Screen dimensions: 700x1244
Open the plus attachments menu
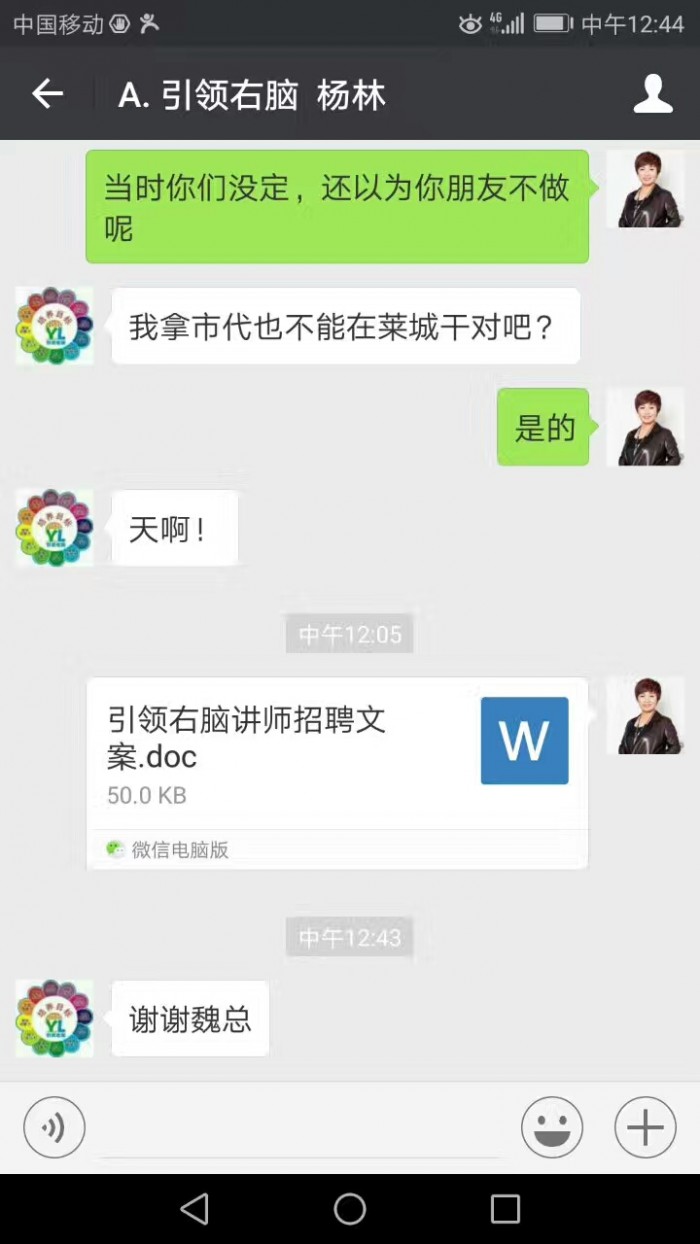pyautogui.click(x=645, y=1128)
